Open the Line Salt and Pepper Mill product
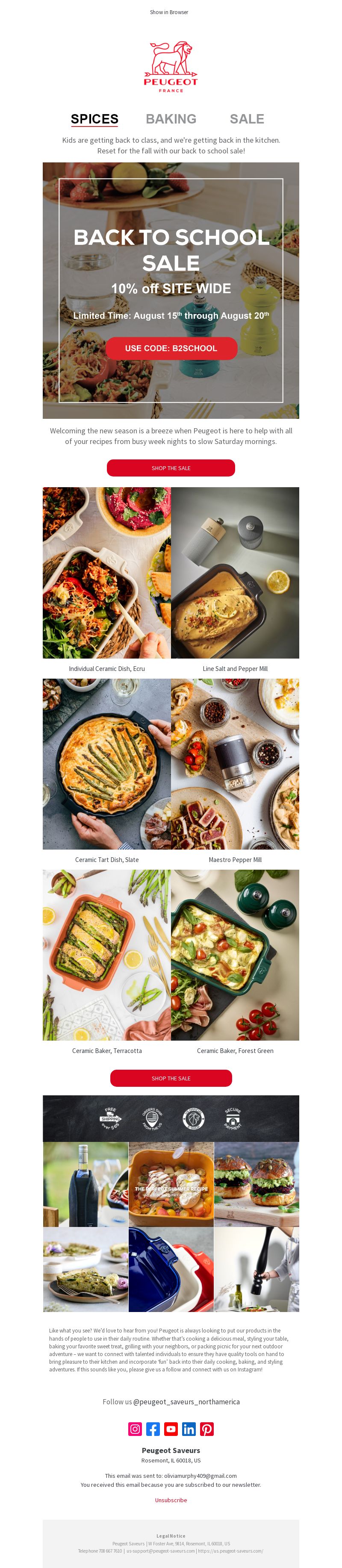This screenshot has height=1568, width=342. pos(235,573)
